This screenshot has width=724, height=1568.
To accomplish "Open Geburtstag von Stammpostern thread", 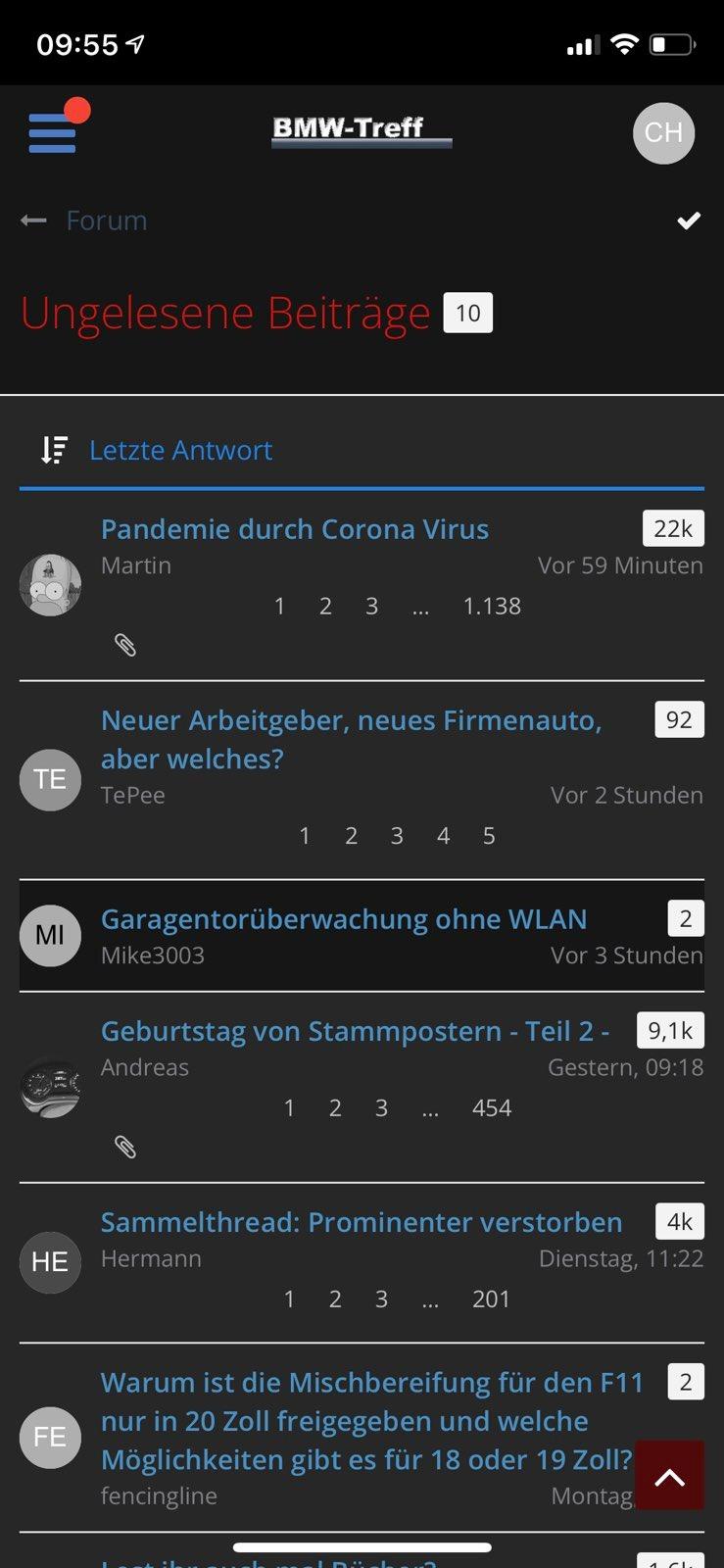I will pyautogui.click(x=355, y=1031).
